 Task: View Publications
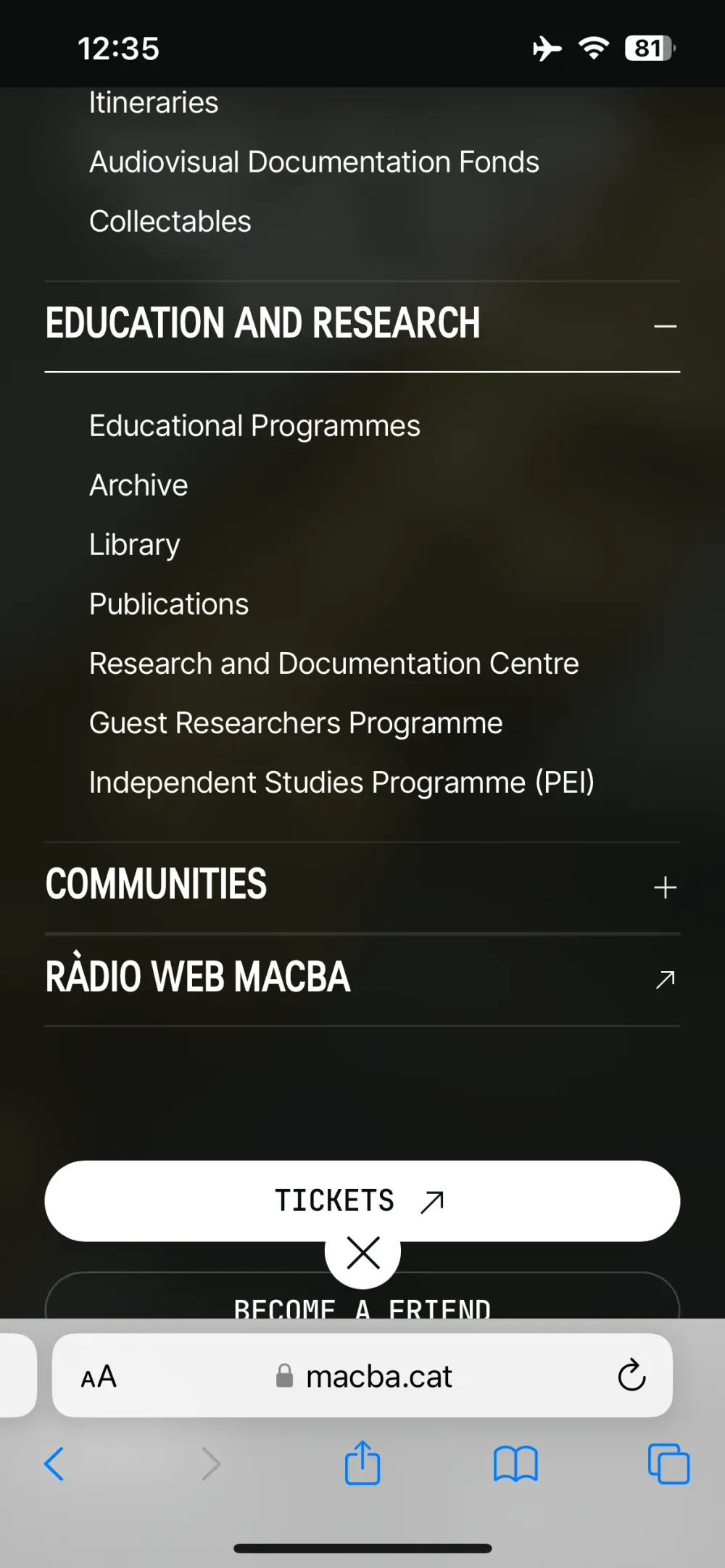pos(169,604)
